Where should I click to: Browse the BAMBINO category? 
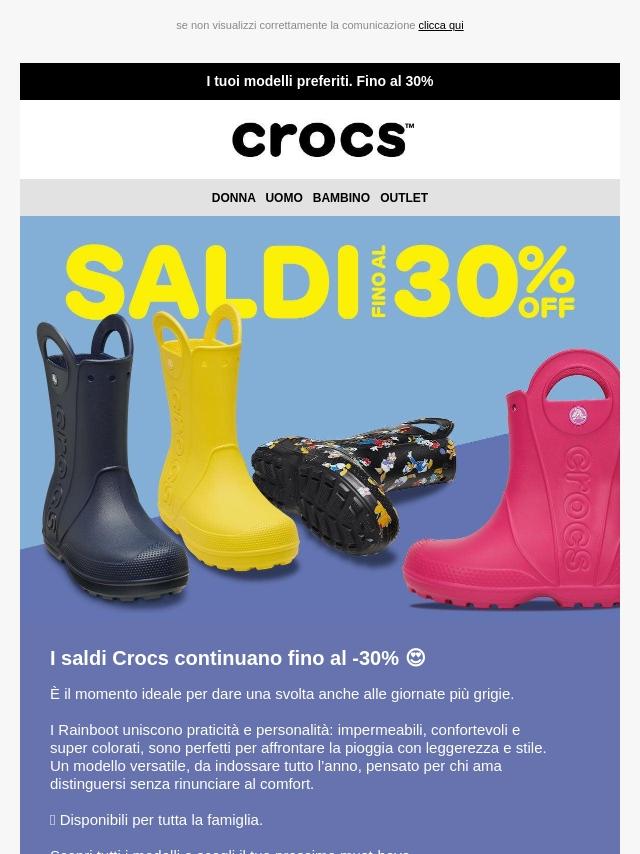pos(341,198)
